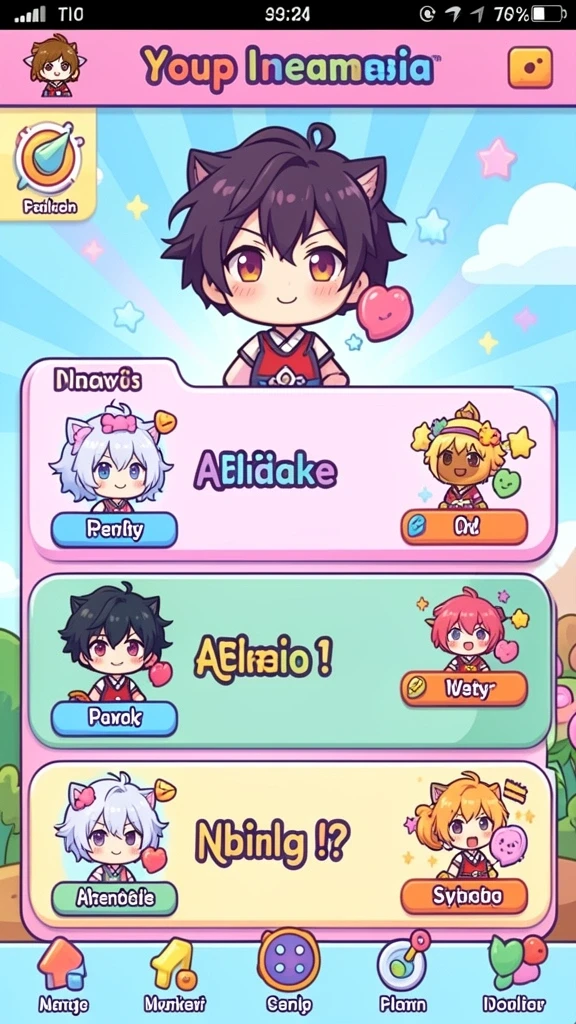Tap the orange Wetyr button
Viewport: 576px width, 1024px height.
tap(464, 688)
